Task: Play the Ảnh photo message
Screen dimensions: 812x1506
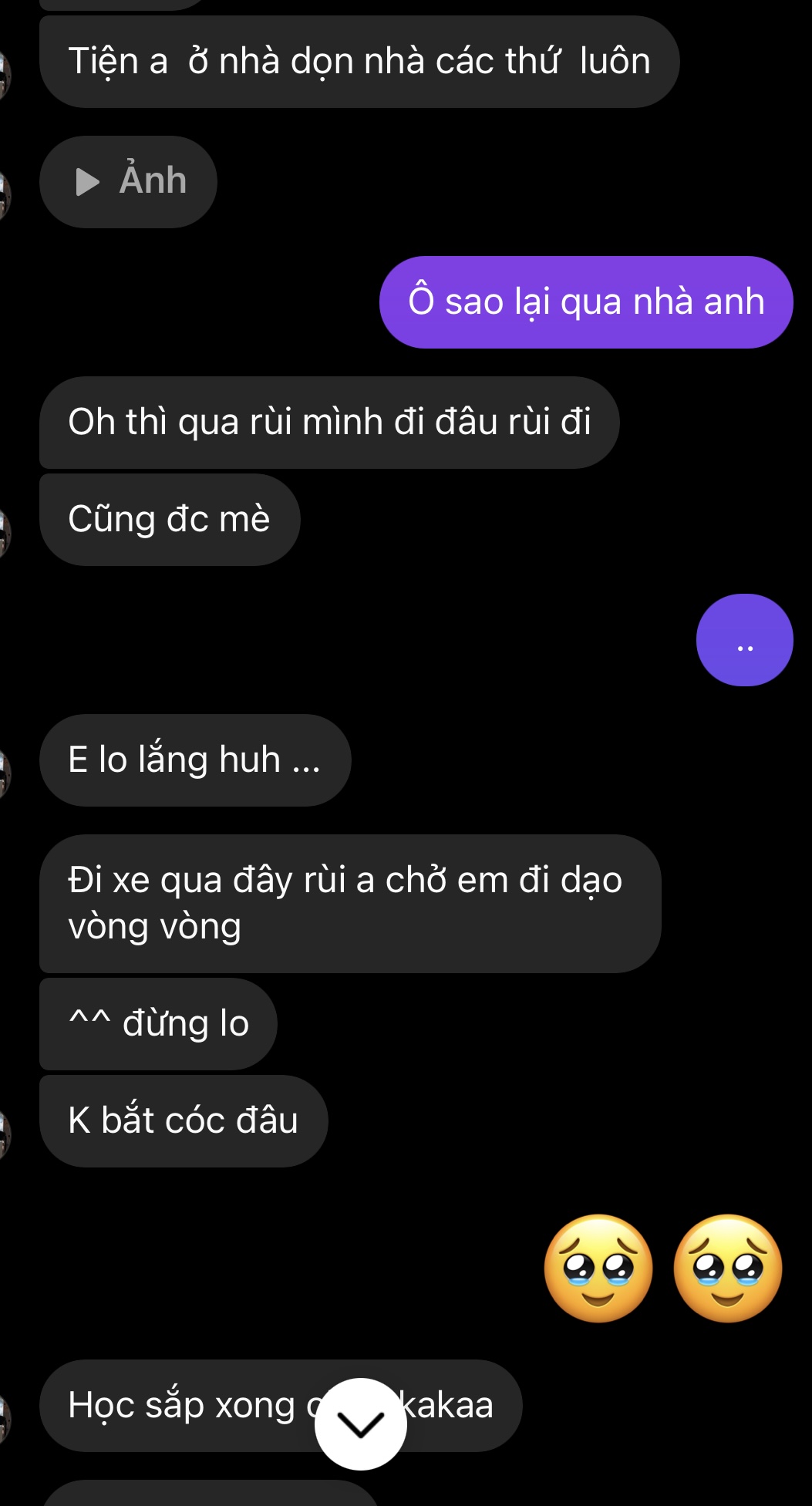Action: [x=127, y=182]
